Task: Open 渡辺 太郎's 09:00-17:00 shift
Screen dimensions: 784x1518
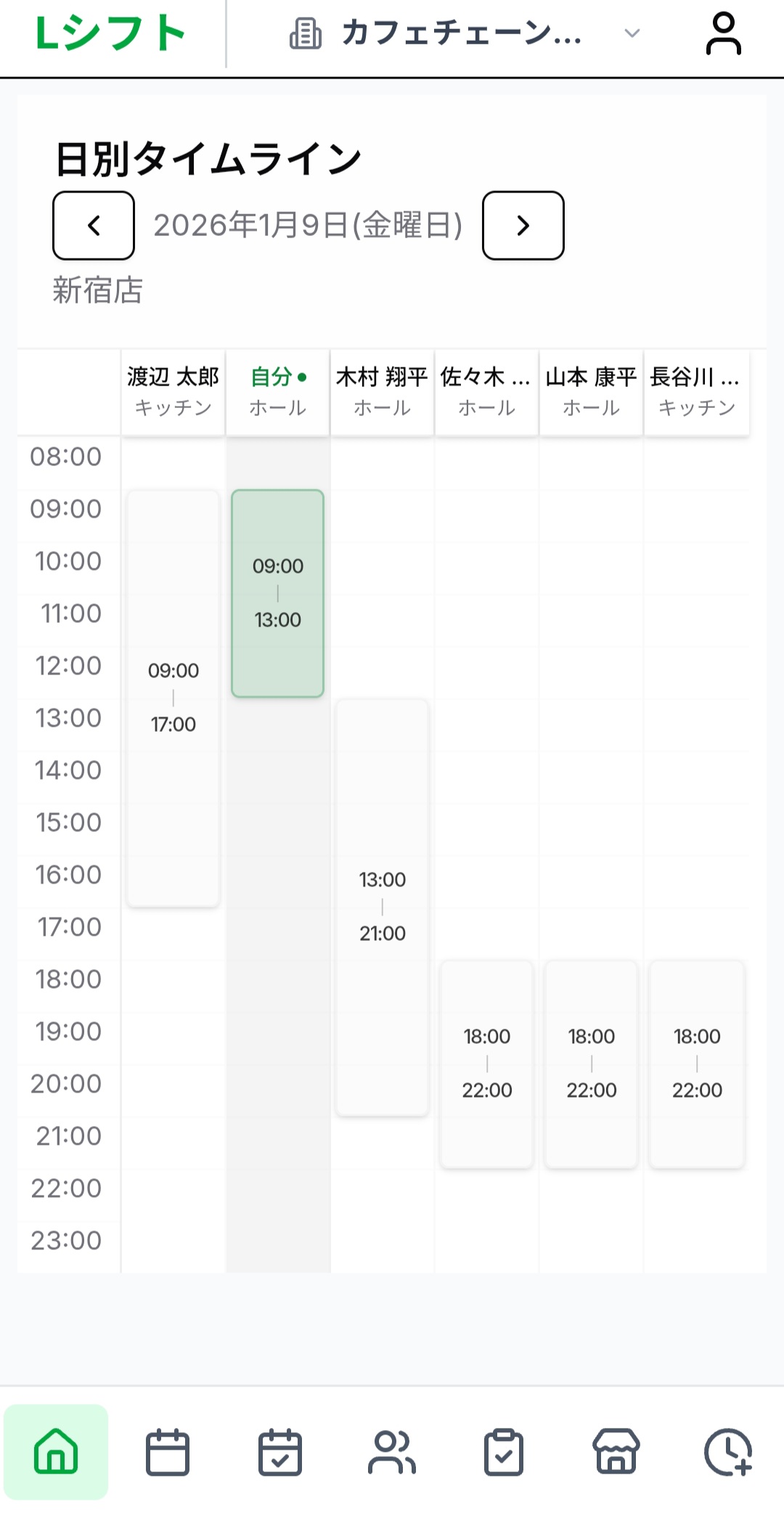Action: click(x=173, y=697)
